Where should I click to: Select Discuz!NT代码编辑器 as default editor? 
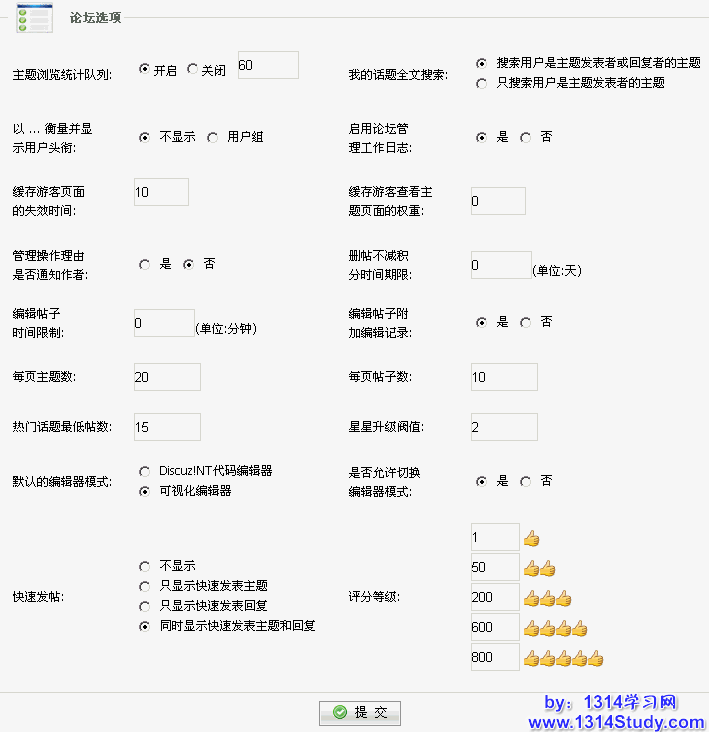pos(146,471)
